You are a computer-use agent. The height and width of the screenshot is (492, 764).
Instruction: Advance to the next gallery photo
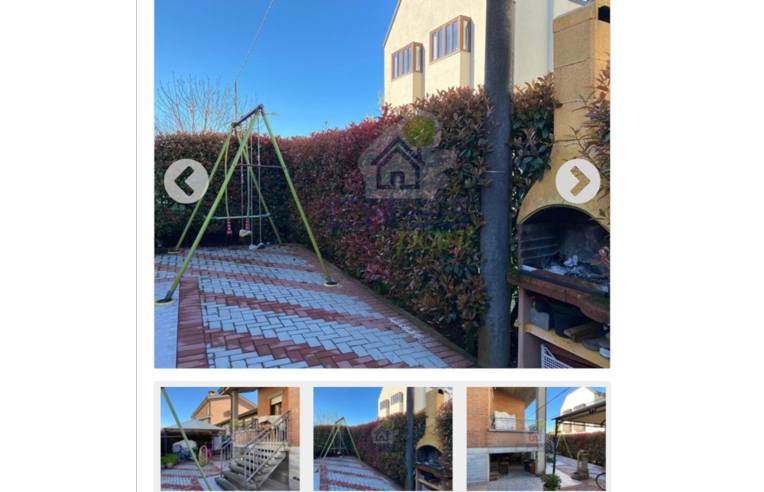[x=577, y=181]
